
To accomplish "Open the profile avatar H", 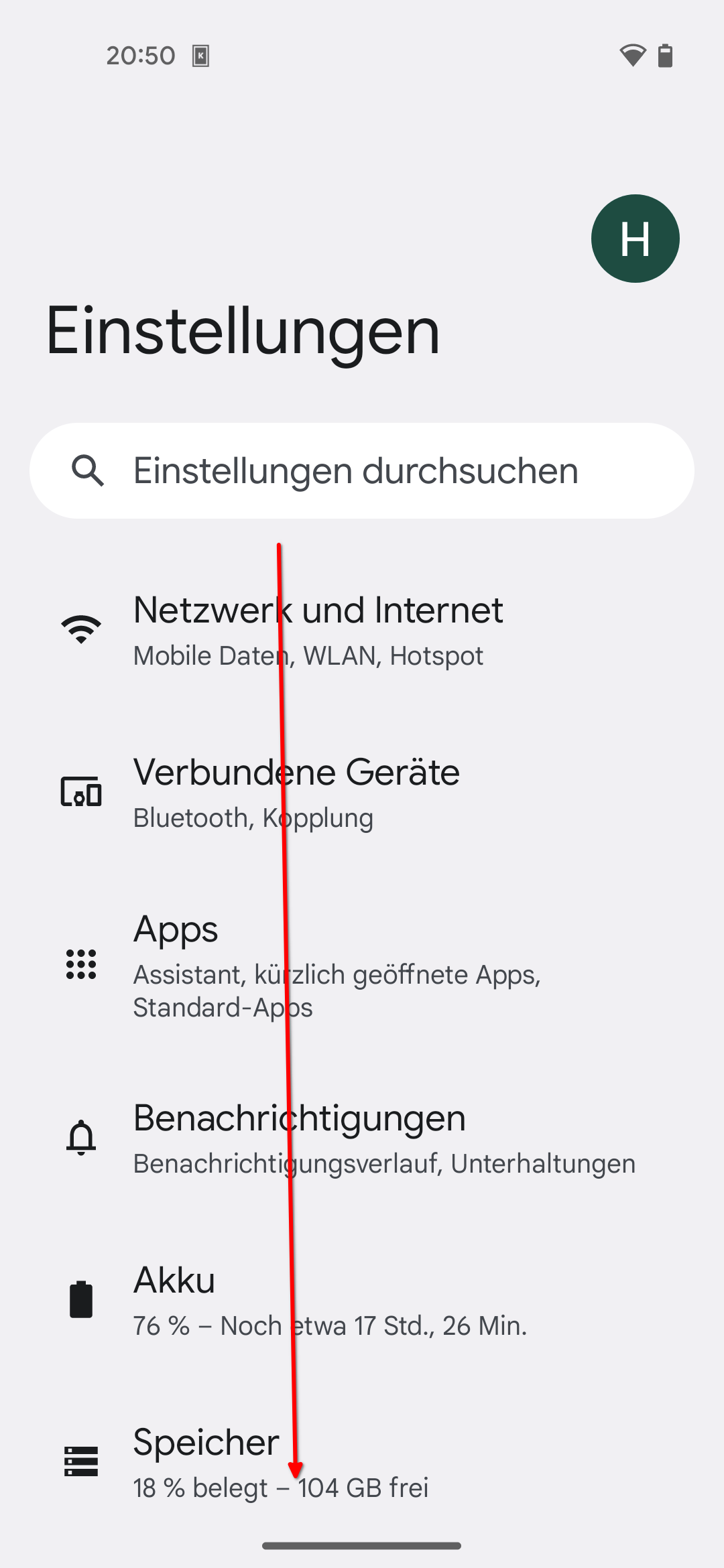I will [x=635, y=239].
